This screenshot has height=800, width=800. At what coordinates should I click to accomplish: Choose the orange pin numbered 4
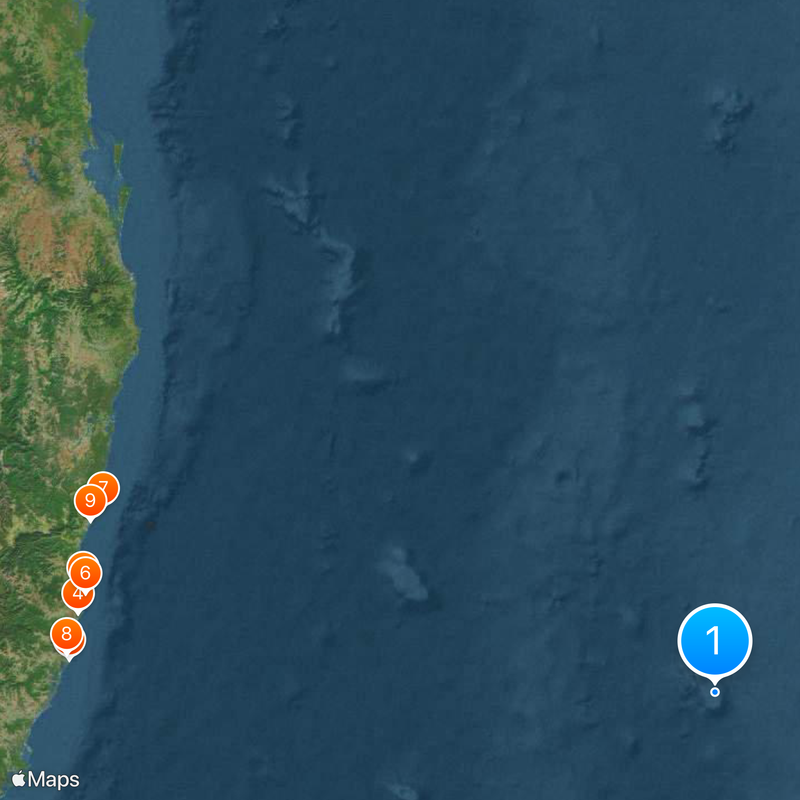74,596
